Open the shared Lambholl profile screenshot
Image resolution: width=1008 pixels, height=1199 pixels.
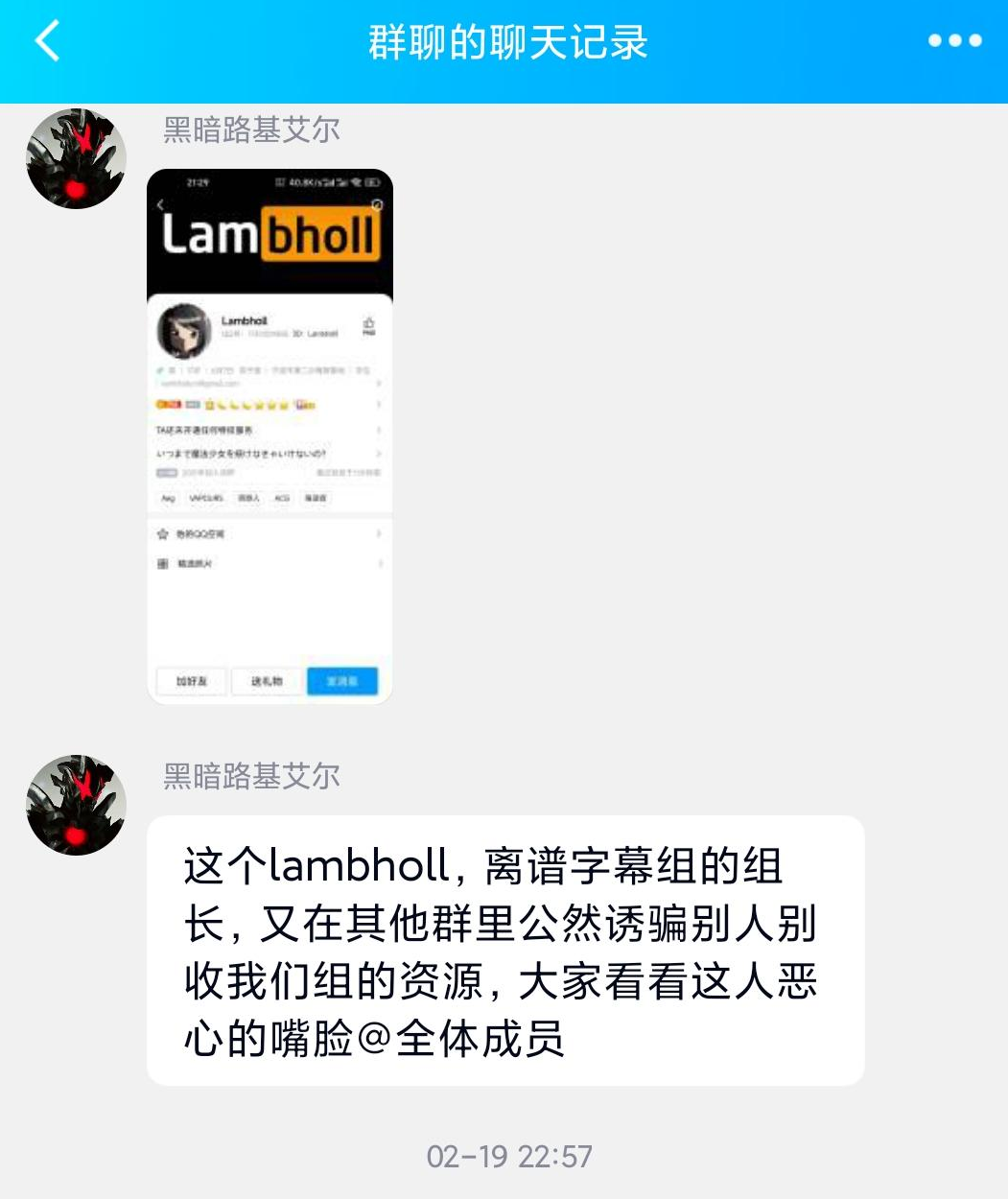(270, 436)
